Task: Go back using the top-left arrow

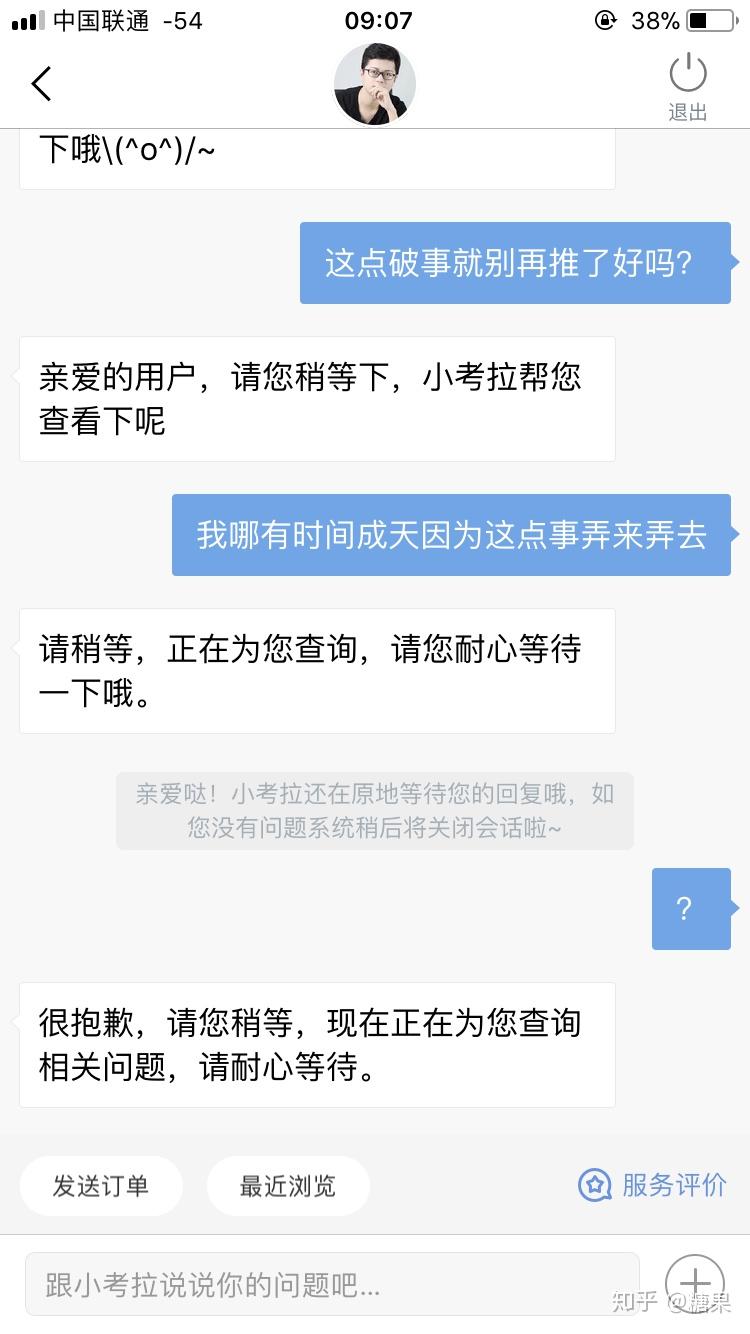Action: pos(41,84)
